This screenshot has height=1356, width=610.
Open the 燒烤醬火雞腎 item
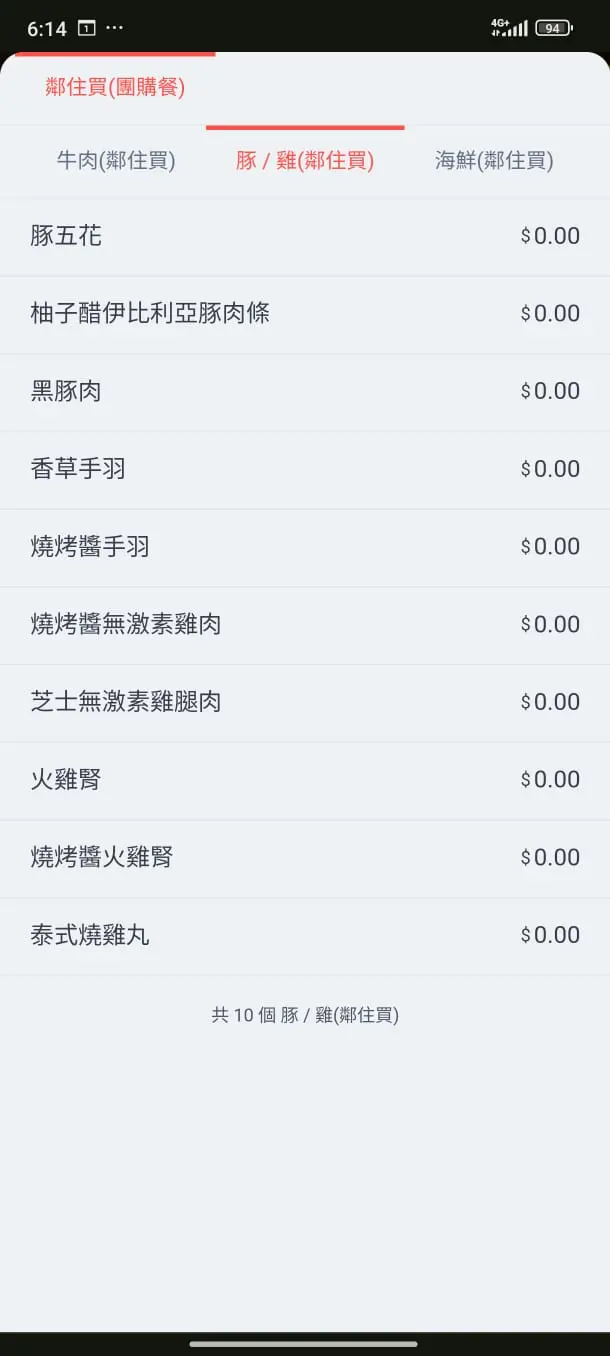click(305, 858)
